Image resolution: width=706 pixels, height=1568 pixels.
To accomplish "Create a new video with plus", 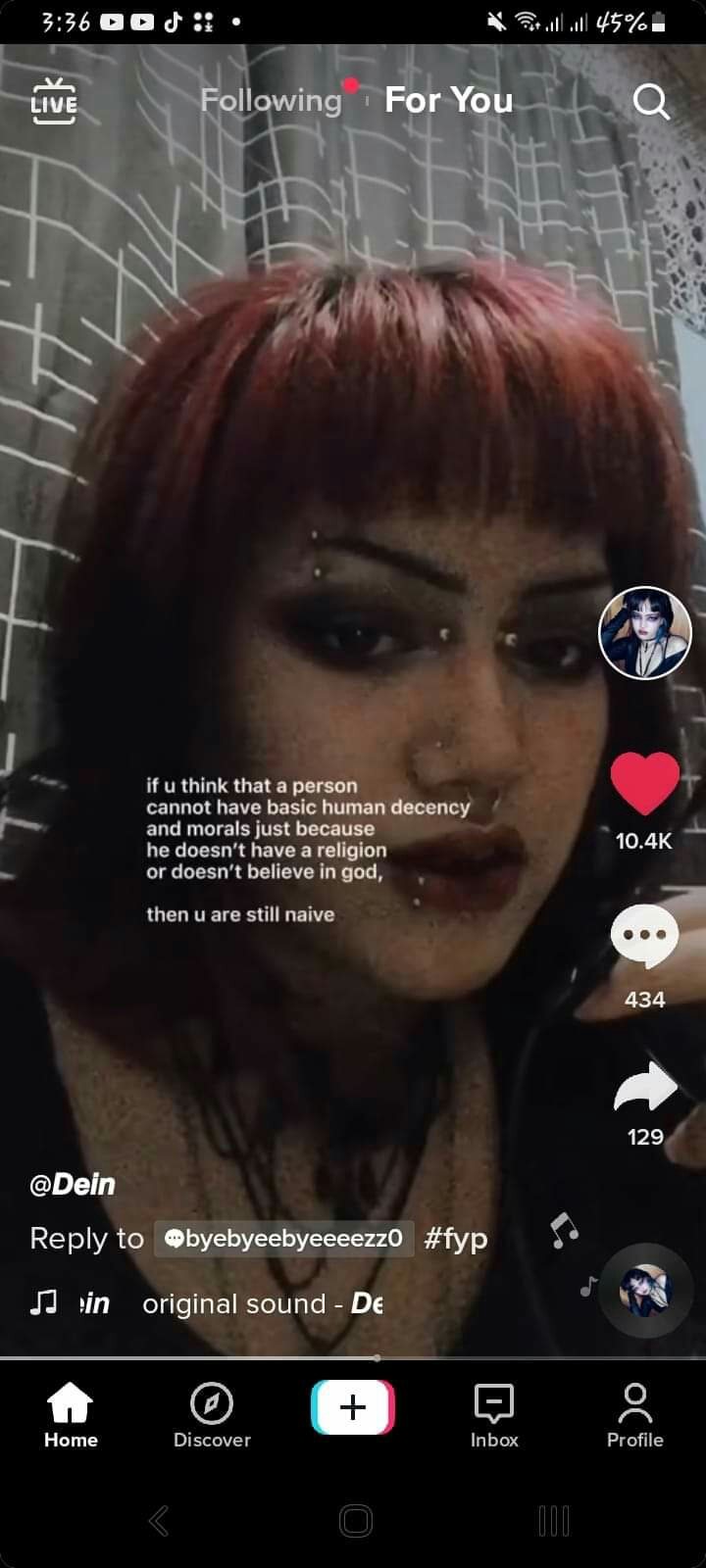I will click(x=353, y=1407).
